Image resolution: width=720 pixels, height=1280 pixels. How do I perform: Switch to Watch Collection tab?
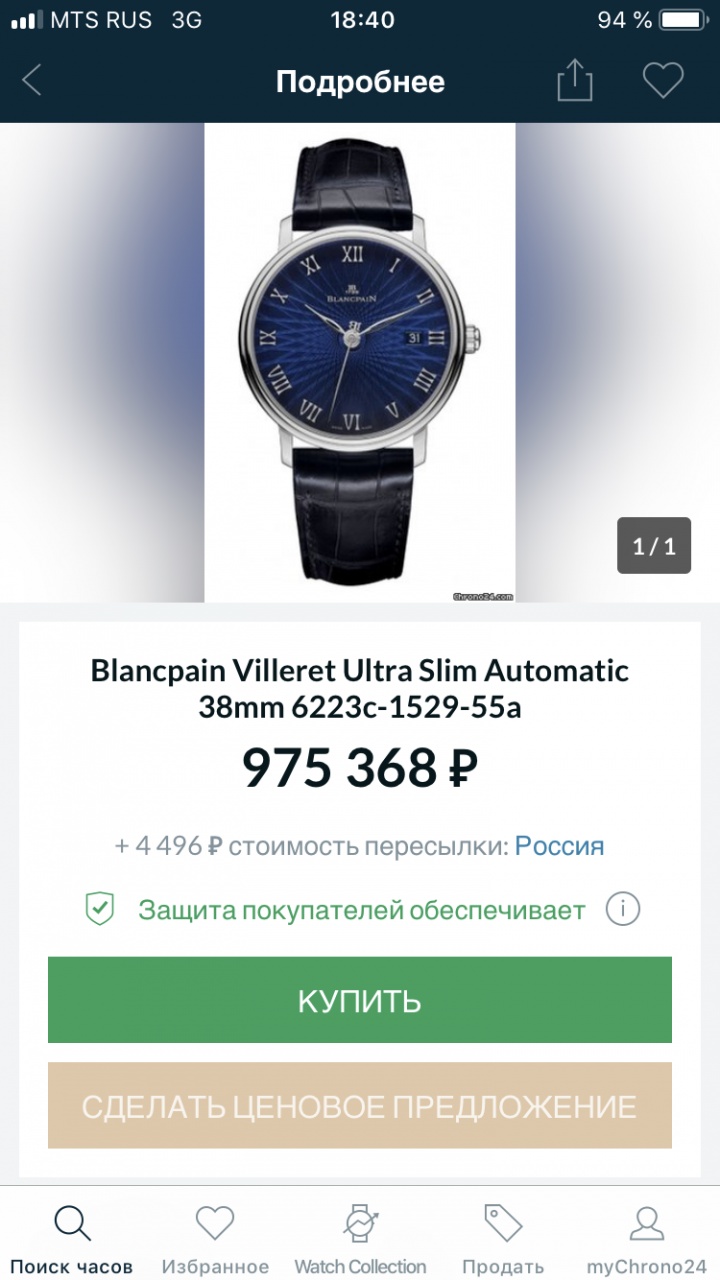click(360, 1240)
